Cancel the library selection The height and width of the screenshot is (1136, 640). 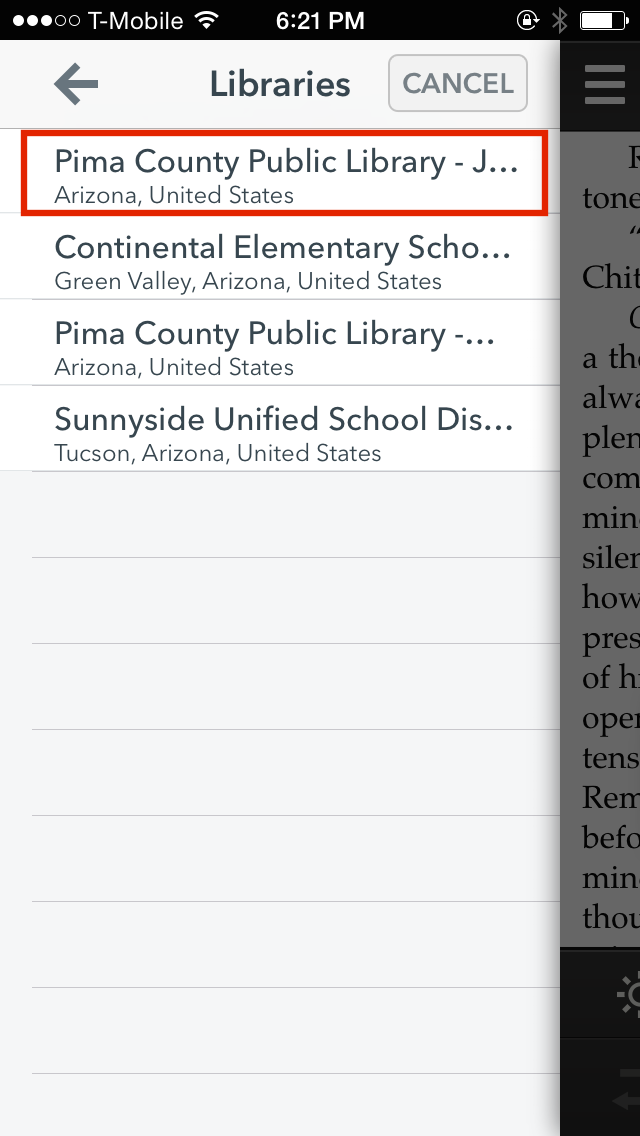point(457,83)
